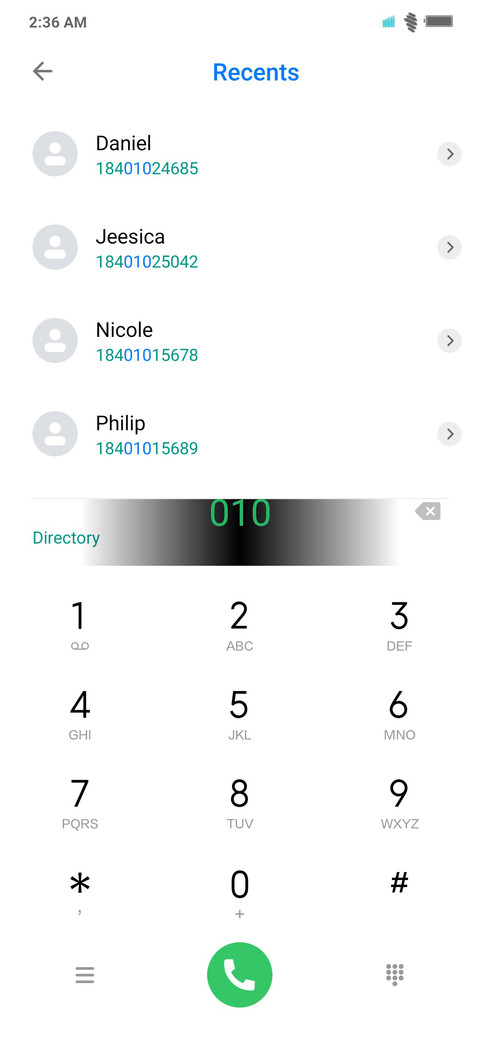Go back using the top arrow
The image size is (480, 1040).
[42, 71]
